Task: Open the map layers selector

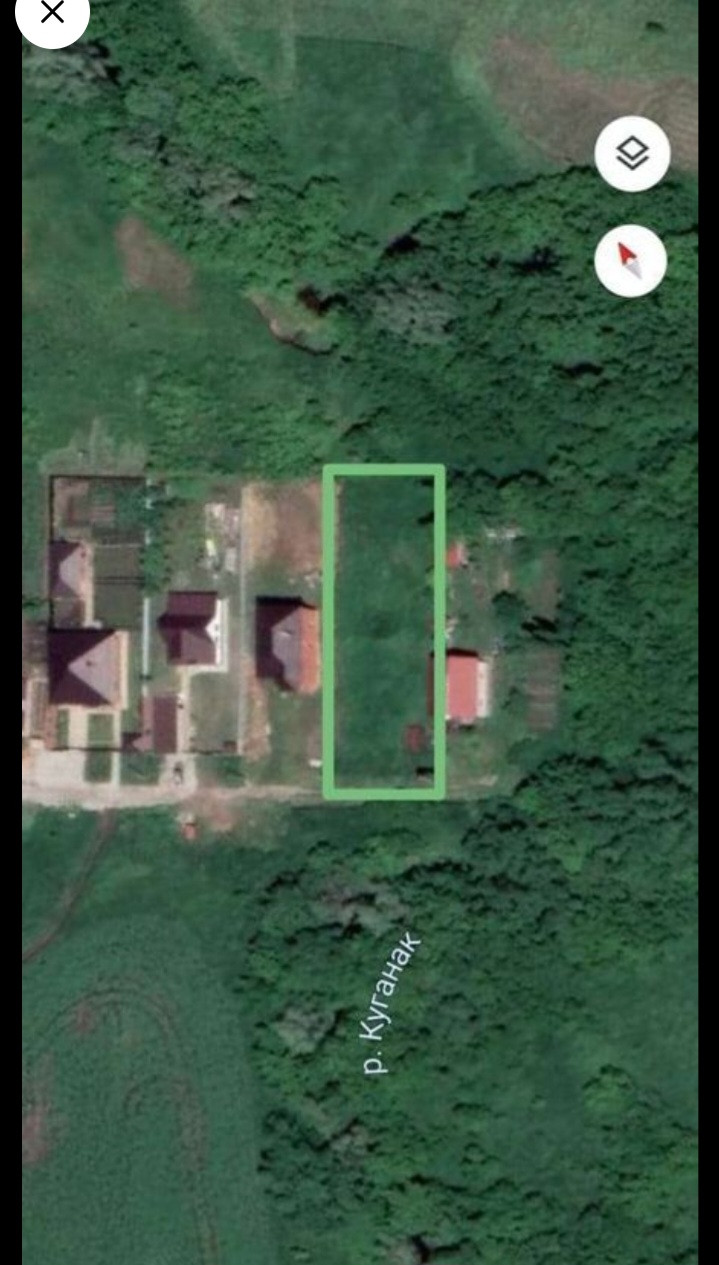Action: pyautogui.click(x=632, y=154)
